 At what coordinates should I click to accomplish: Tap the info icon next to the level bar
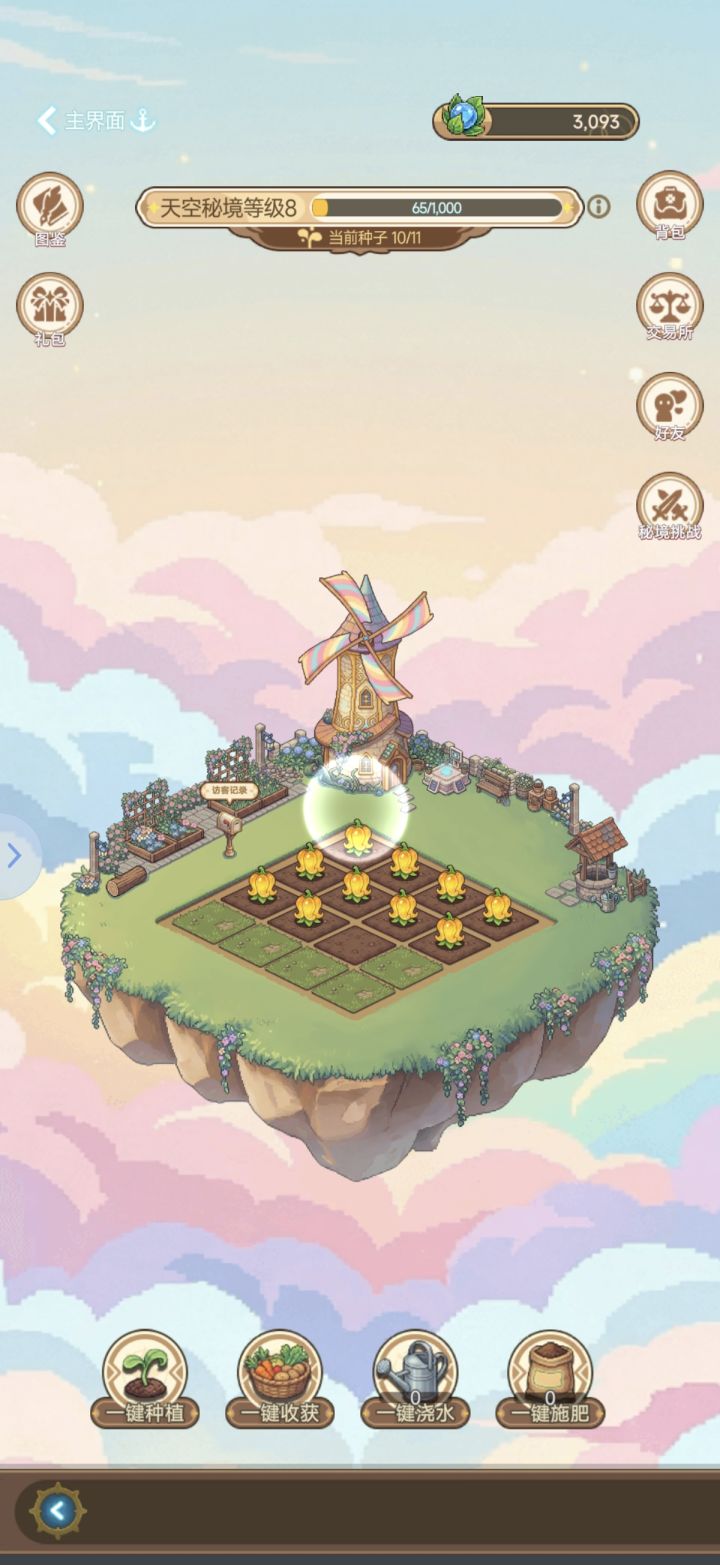597,206
